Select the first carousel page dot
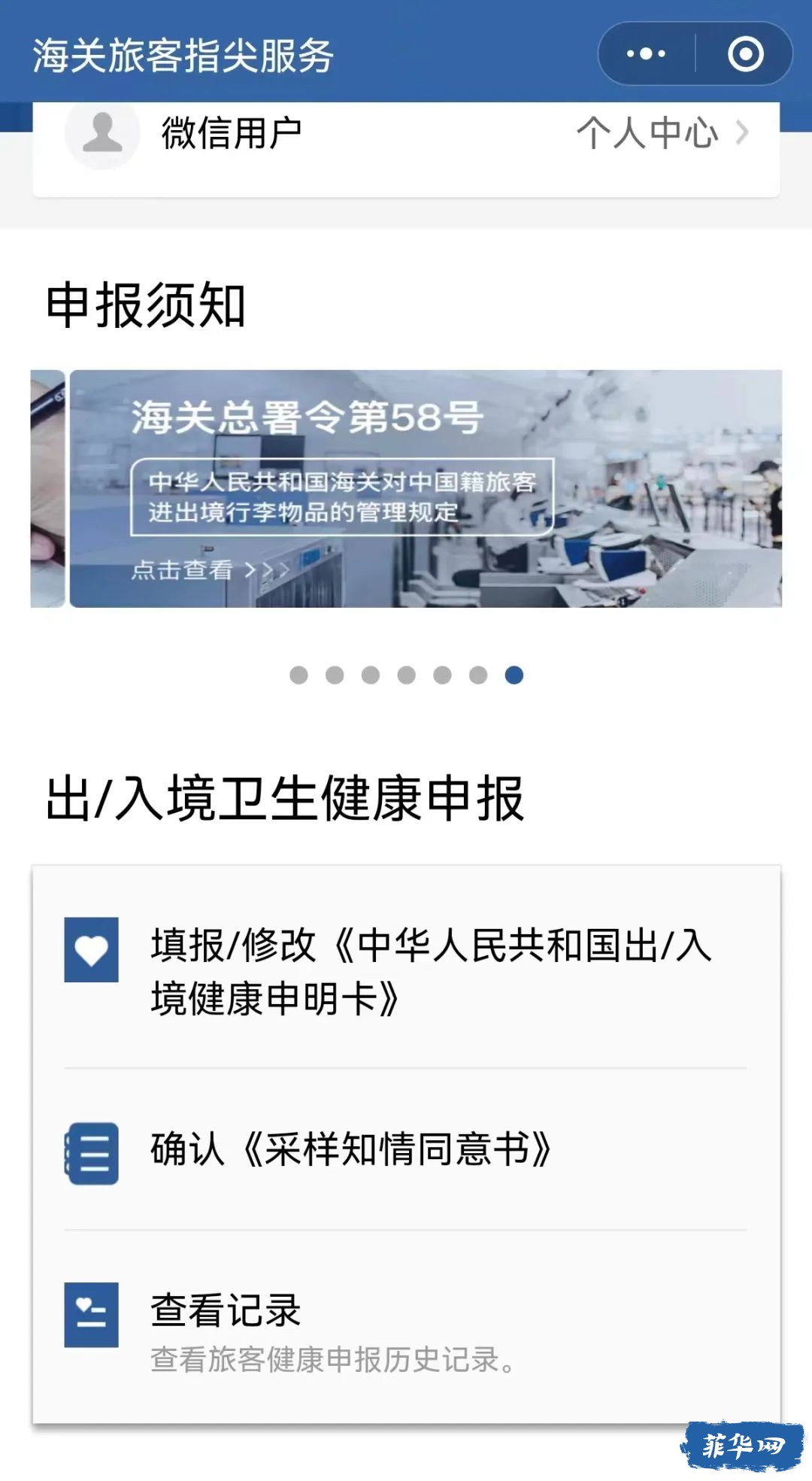The width and height of the screenshot is (812, 1481). click(x=298, y=675)
